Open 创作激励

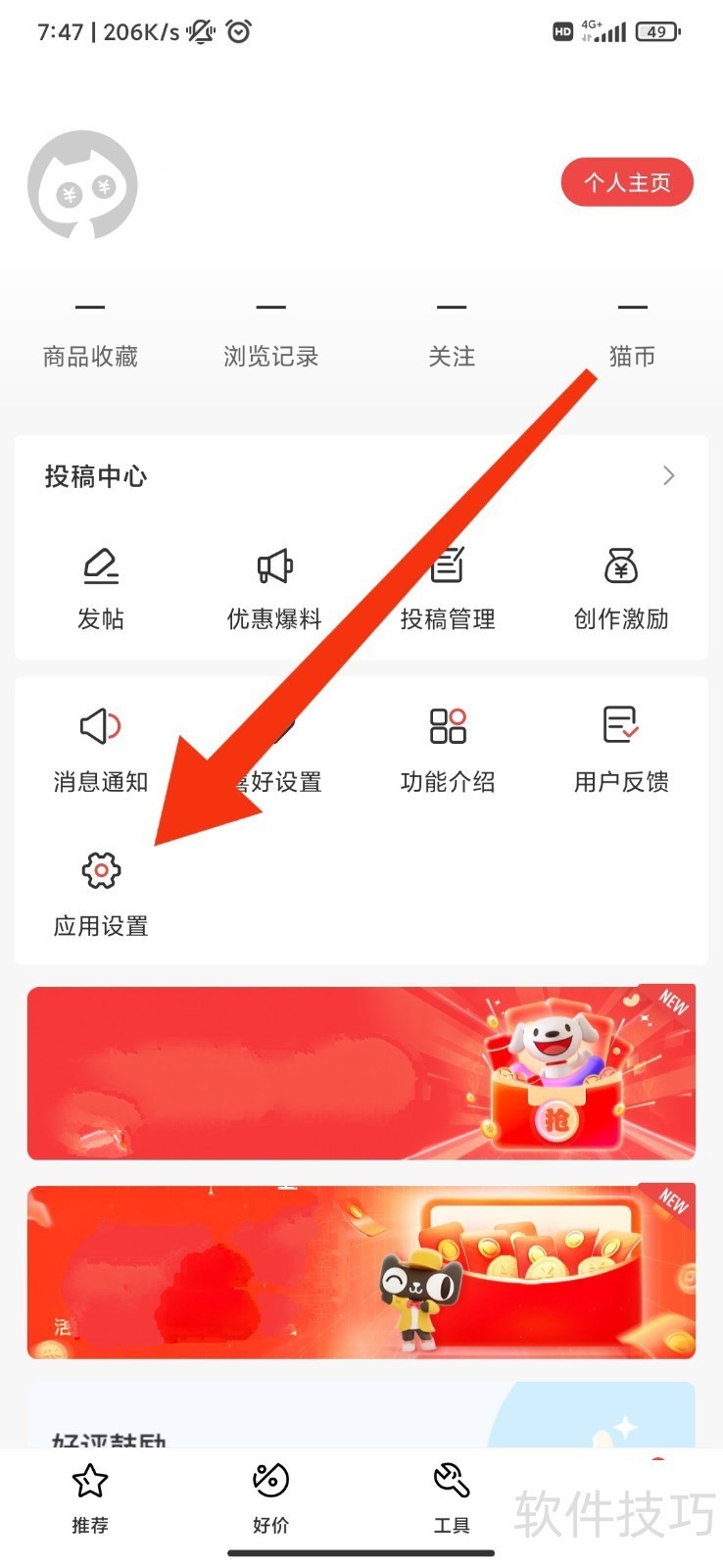point(621,588)
